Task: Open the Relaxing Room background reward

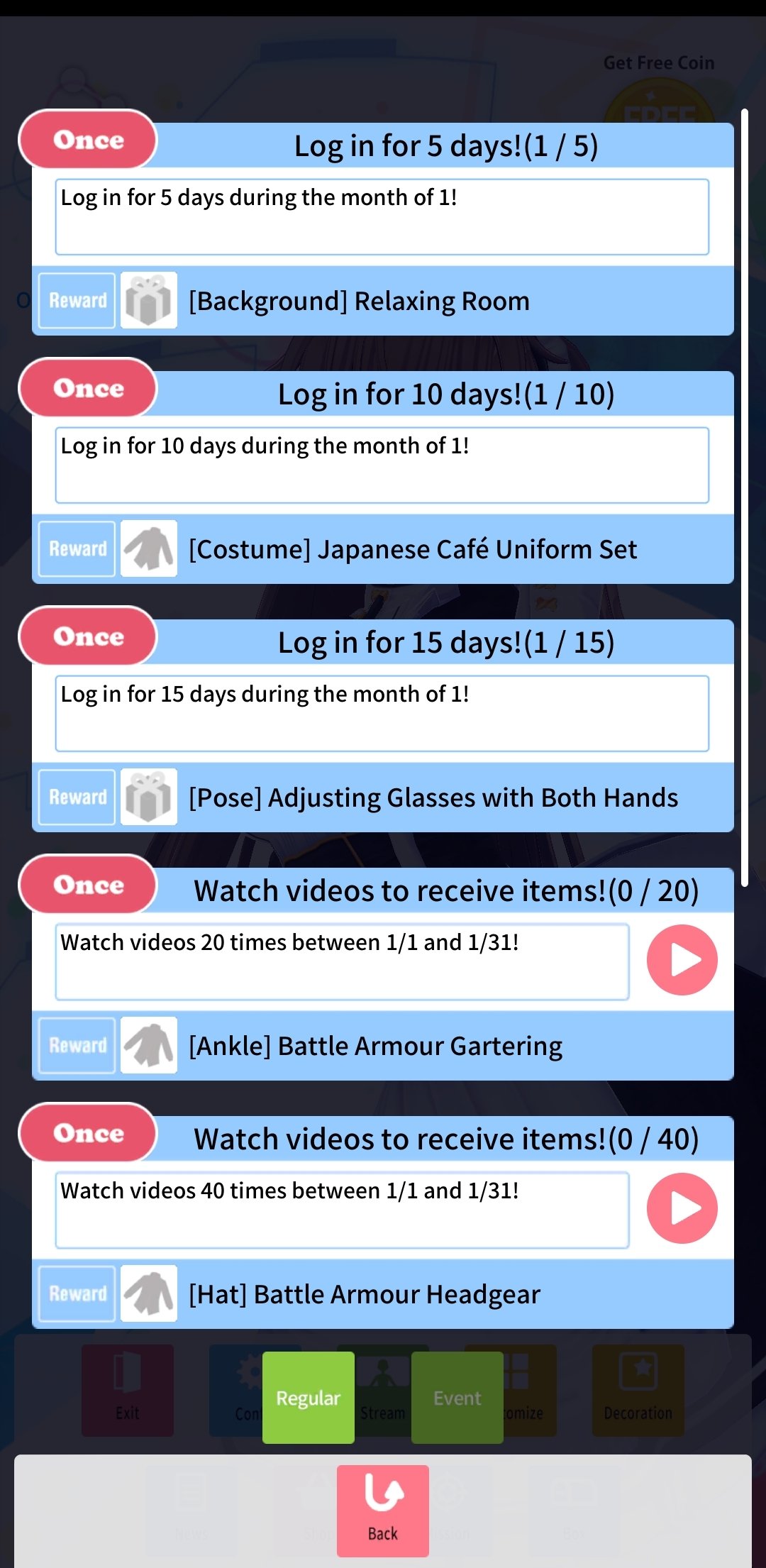Action: click(x=383, y=301)
